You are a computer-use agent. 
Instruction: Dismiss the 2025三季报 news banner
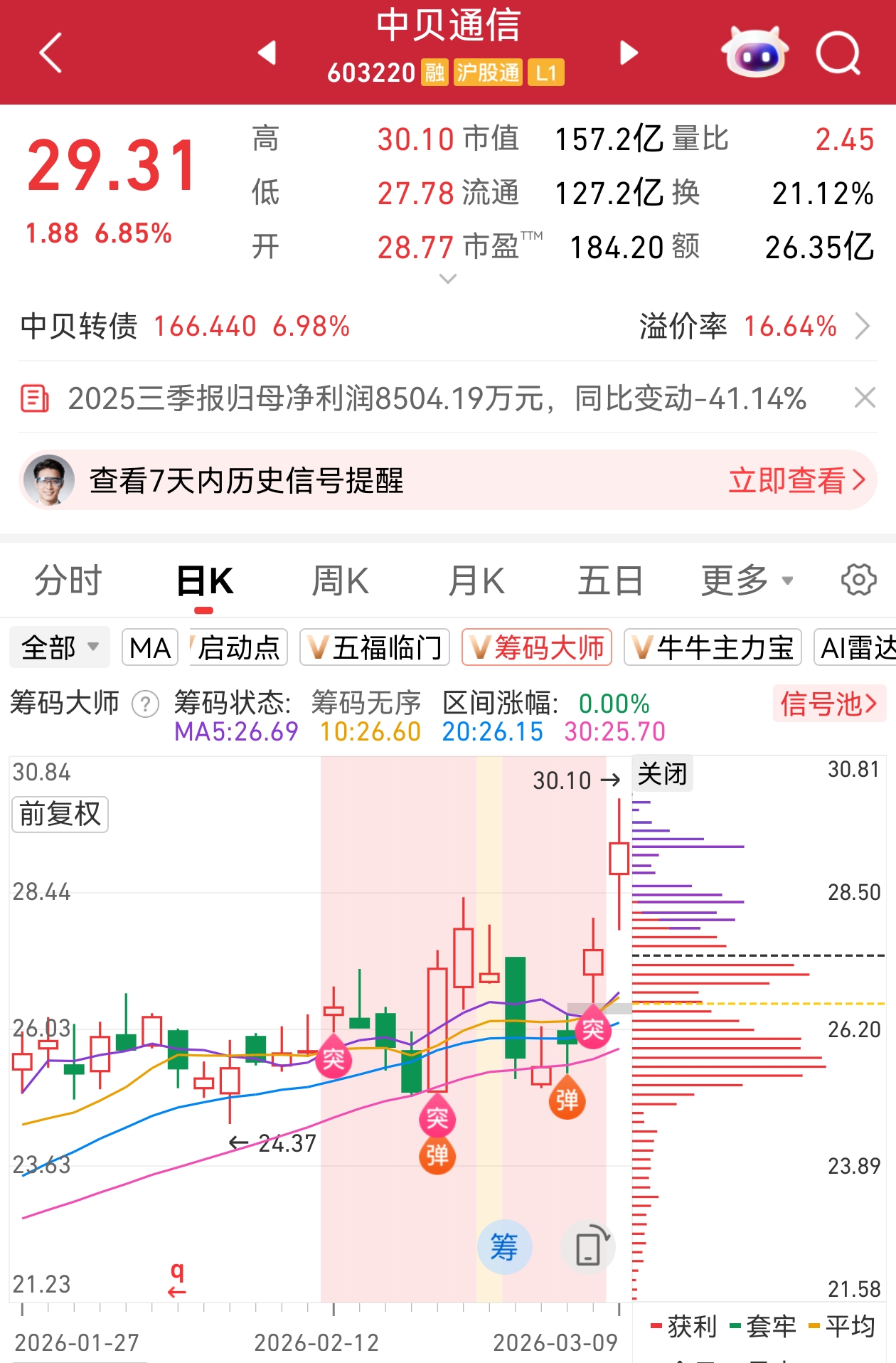click(865, 398)
